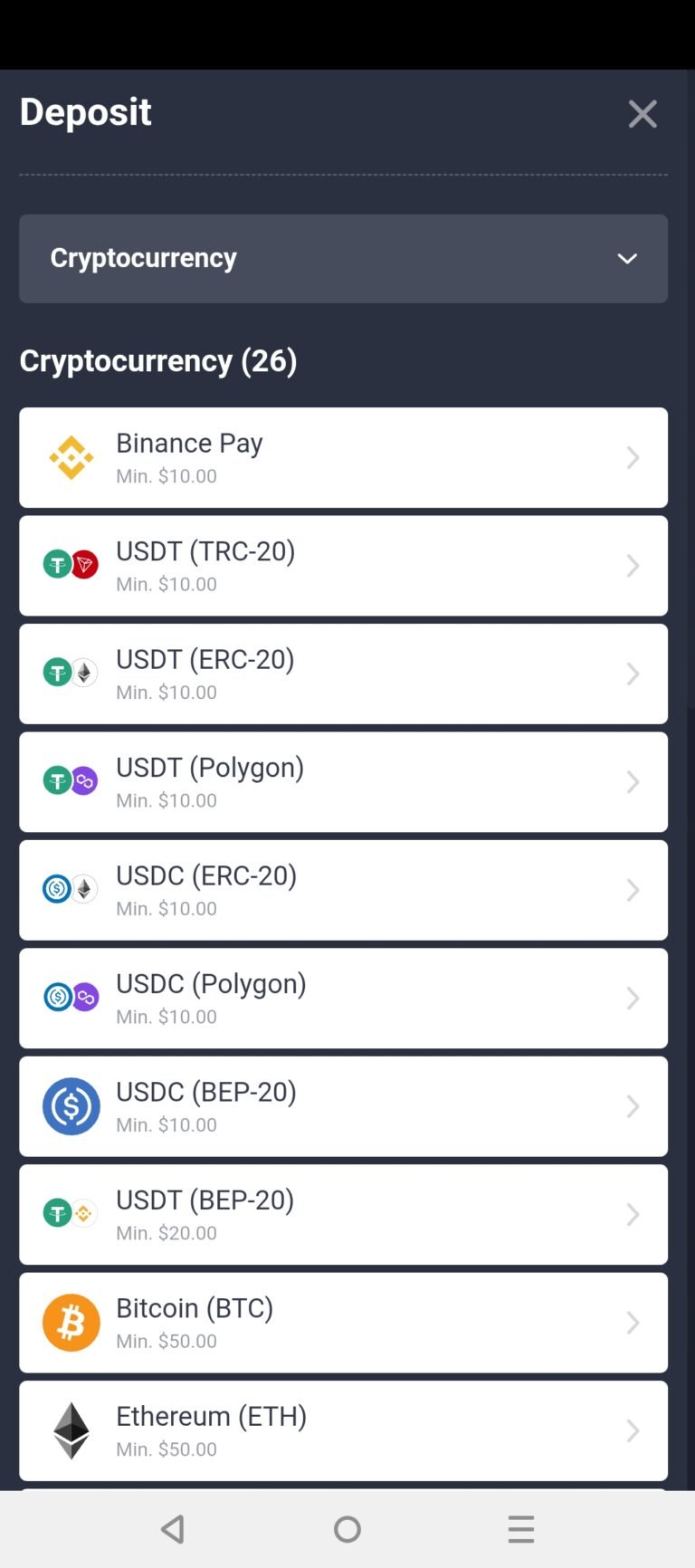This screenshot has height=1568, width=695.
Task: Click the Bitcoin logo icon
Action: pyautogui.click(x=71, y=1322)
